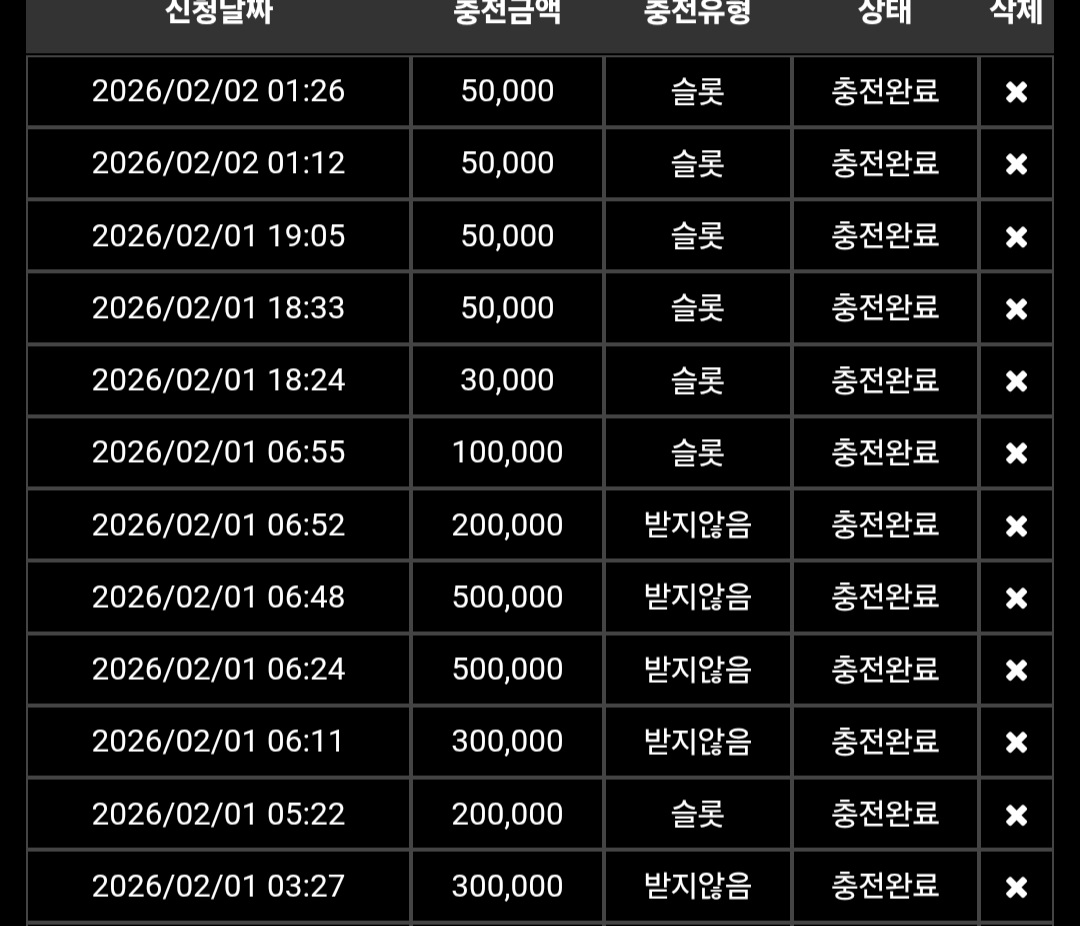This screenshot has height=926, width=1080.
Task: Delete the 2026/02/02 01:26 charge record
Action: tap(1016, 92)
